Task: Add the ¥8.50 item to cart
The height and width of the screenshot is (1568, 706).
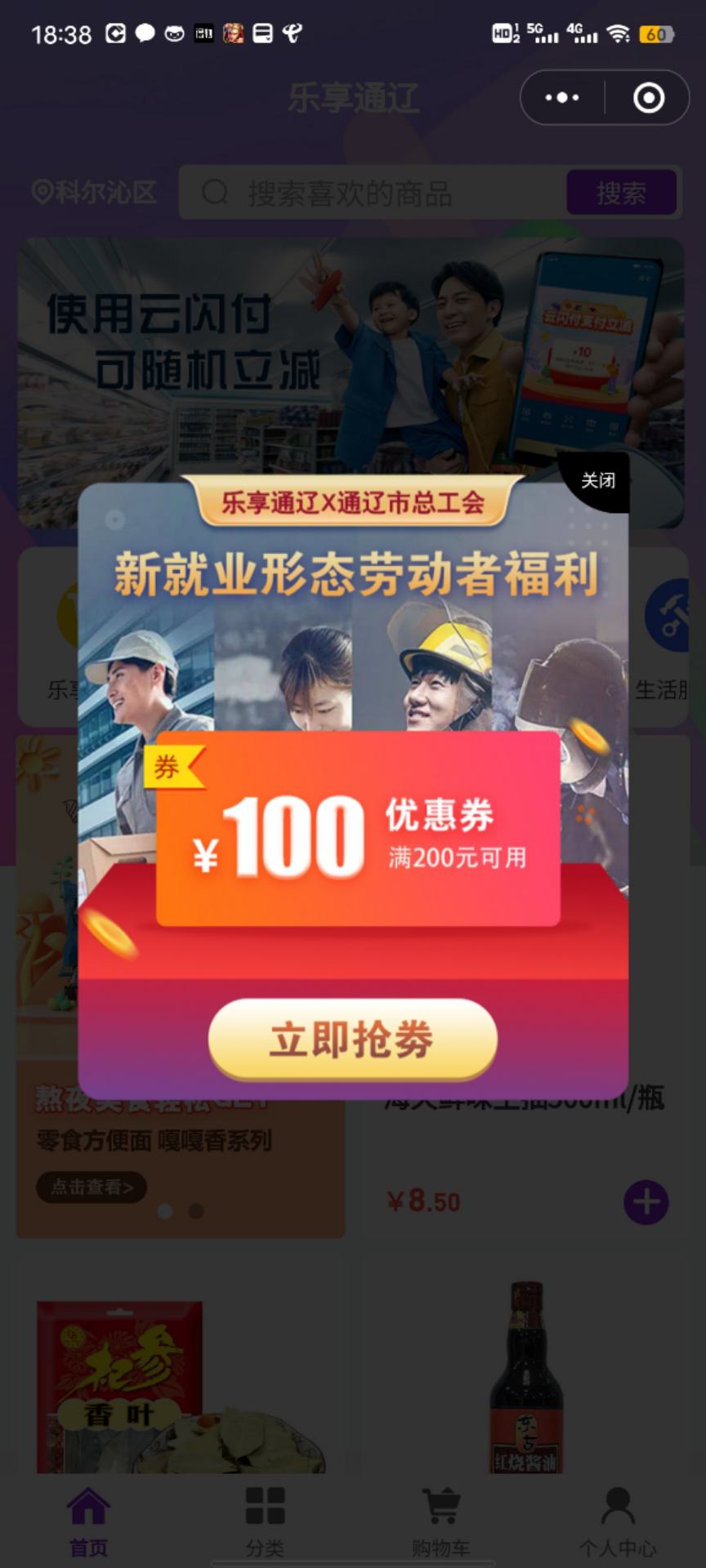Action: click(x=646, y=1202)
